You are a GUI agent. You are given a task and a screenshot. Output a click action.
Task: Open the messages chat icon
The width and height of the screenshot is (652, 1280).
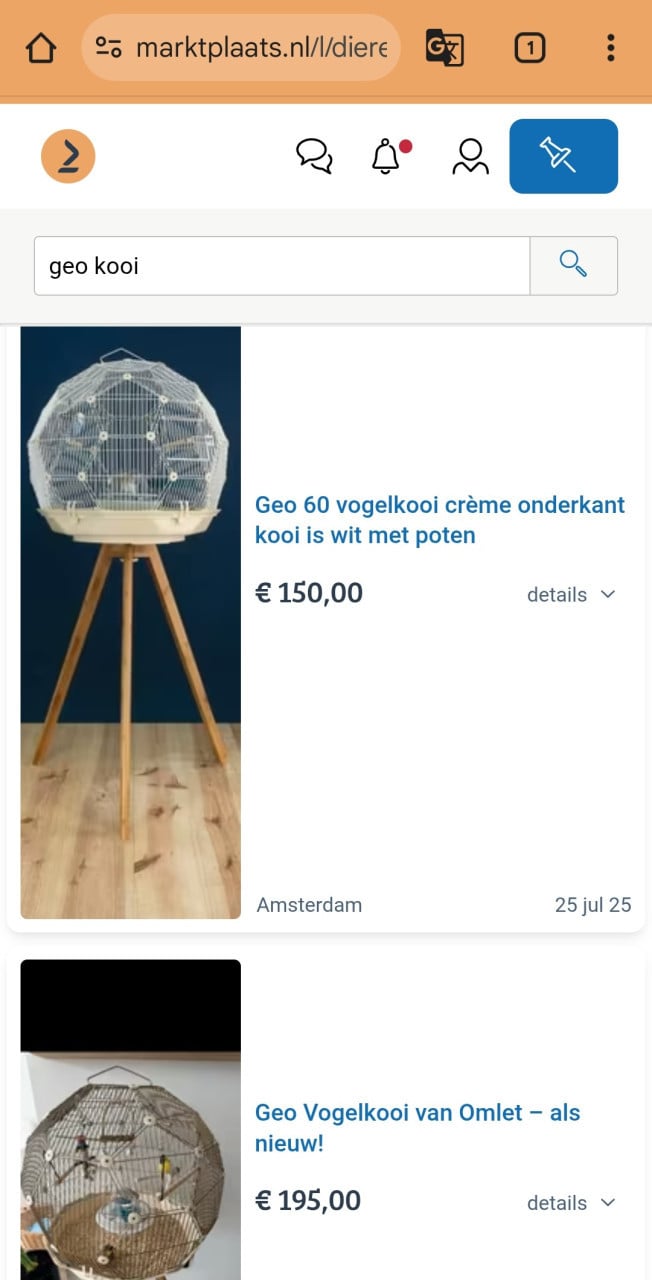coord(314,156)
